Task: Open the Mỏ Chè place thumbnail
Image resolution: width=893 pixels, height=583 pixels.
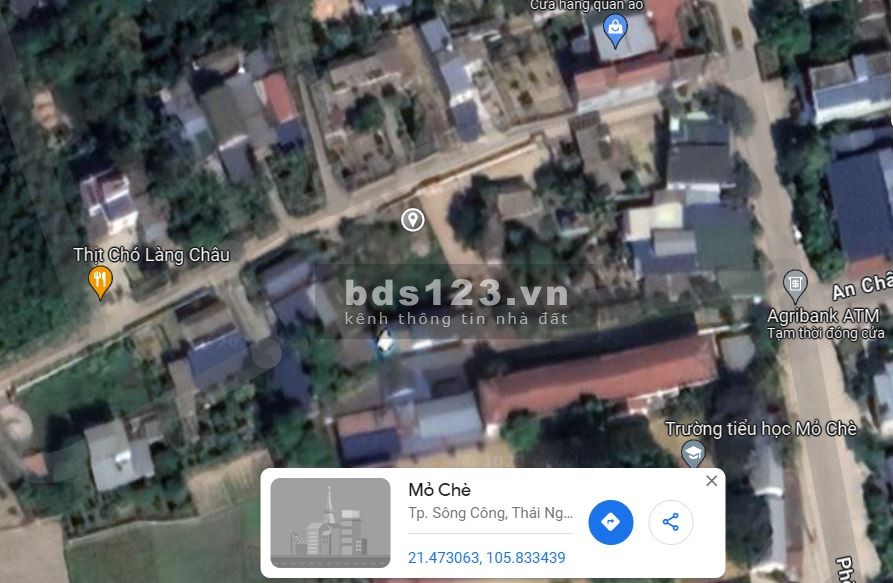Action: coord(330,523)
